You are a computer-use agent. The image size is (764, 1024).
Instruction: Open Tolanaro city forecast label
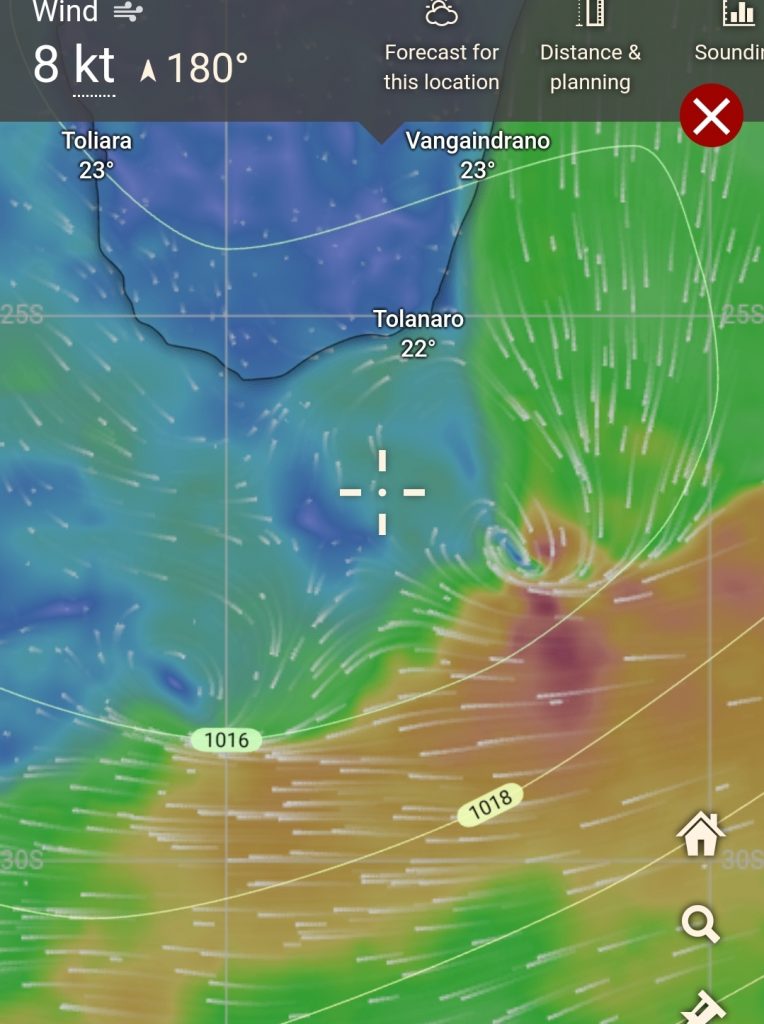(418, 333)
